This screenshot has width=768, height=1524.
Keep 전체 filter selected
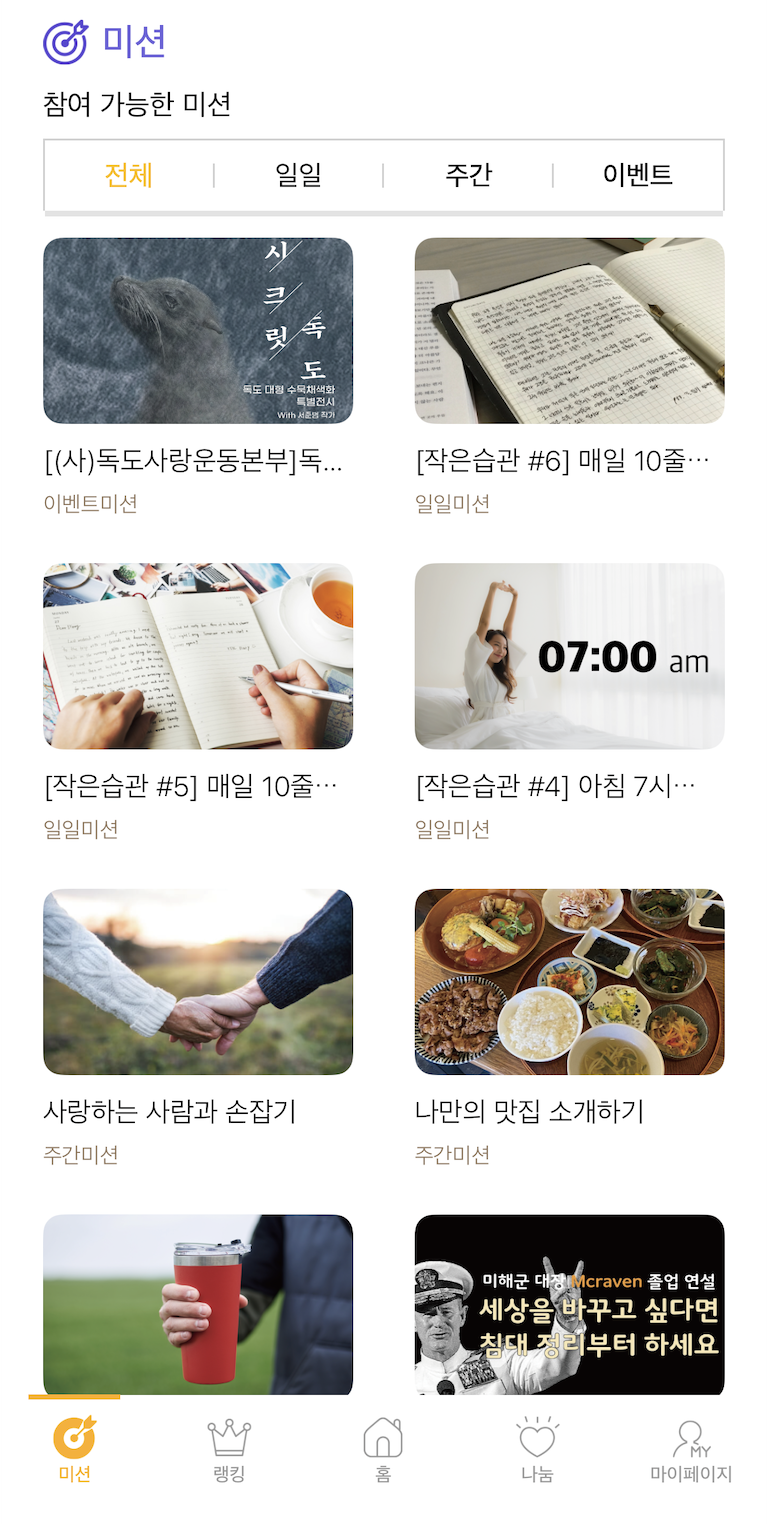[x=128, y=174]
